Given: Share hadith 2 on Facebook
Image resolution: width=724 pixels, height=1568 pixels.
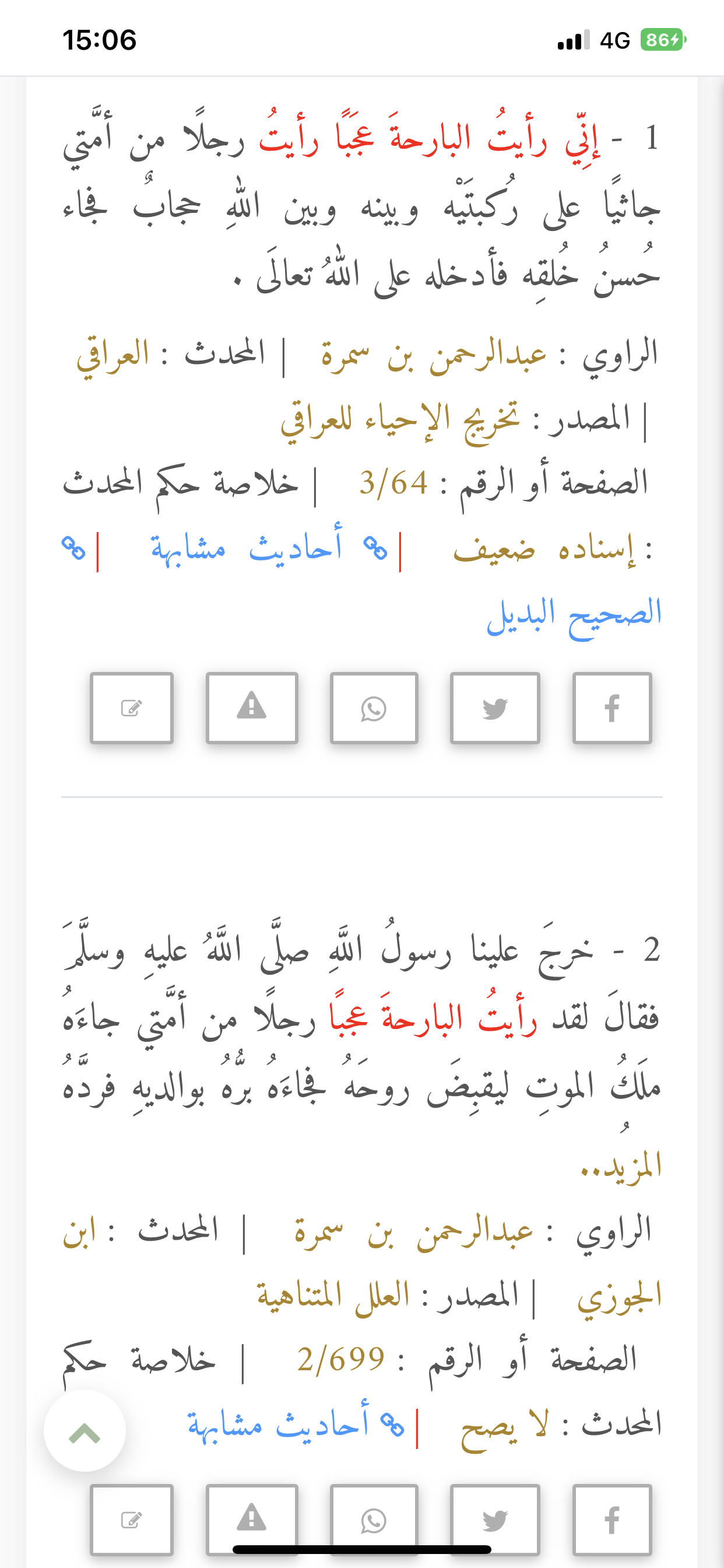Looking at the screenshot, I should pos(611,1520).
